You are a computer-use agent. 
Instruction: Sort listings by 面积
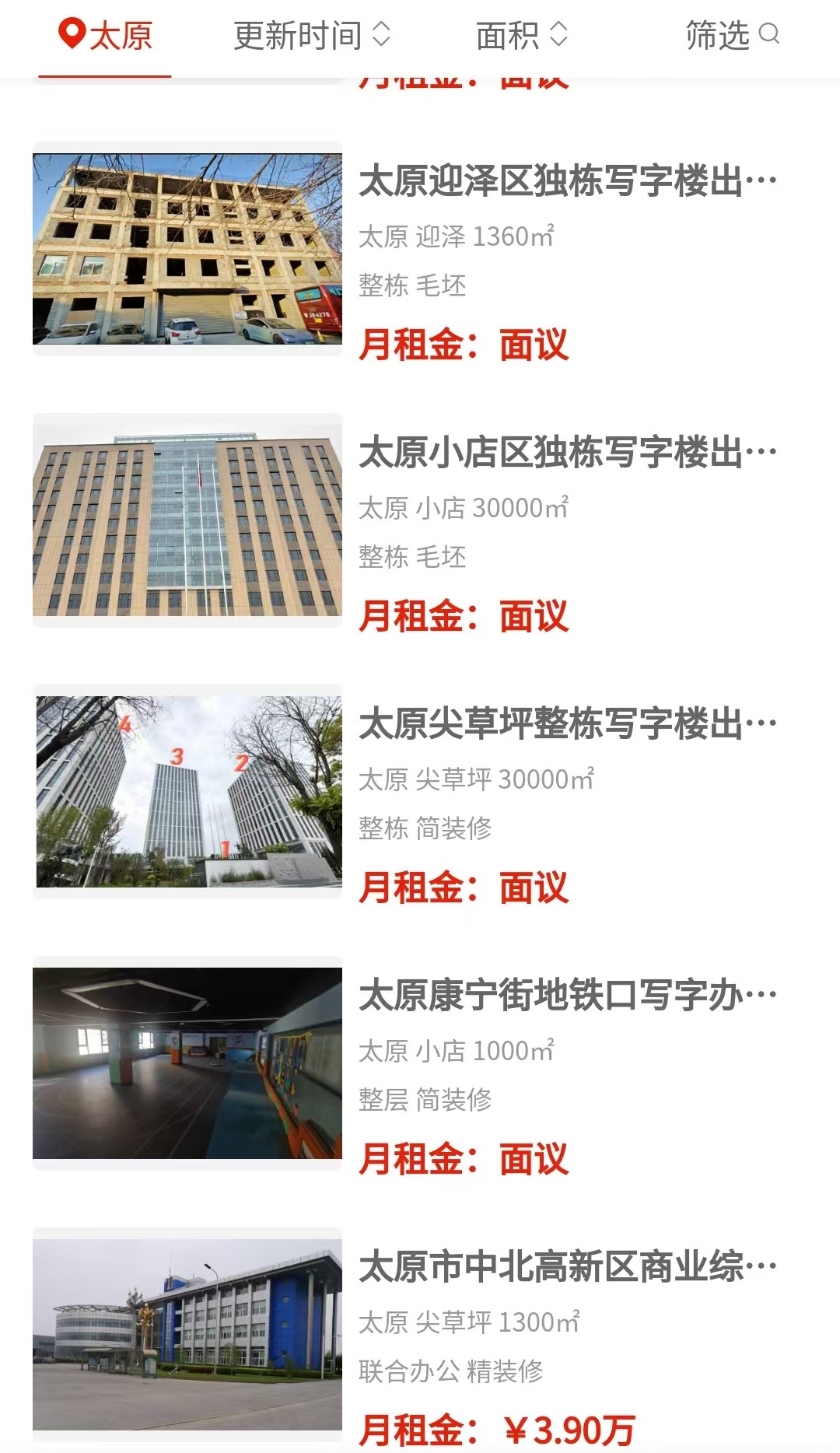522,36
